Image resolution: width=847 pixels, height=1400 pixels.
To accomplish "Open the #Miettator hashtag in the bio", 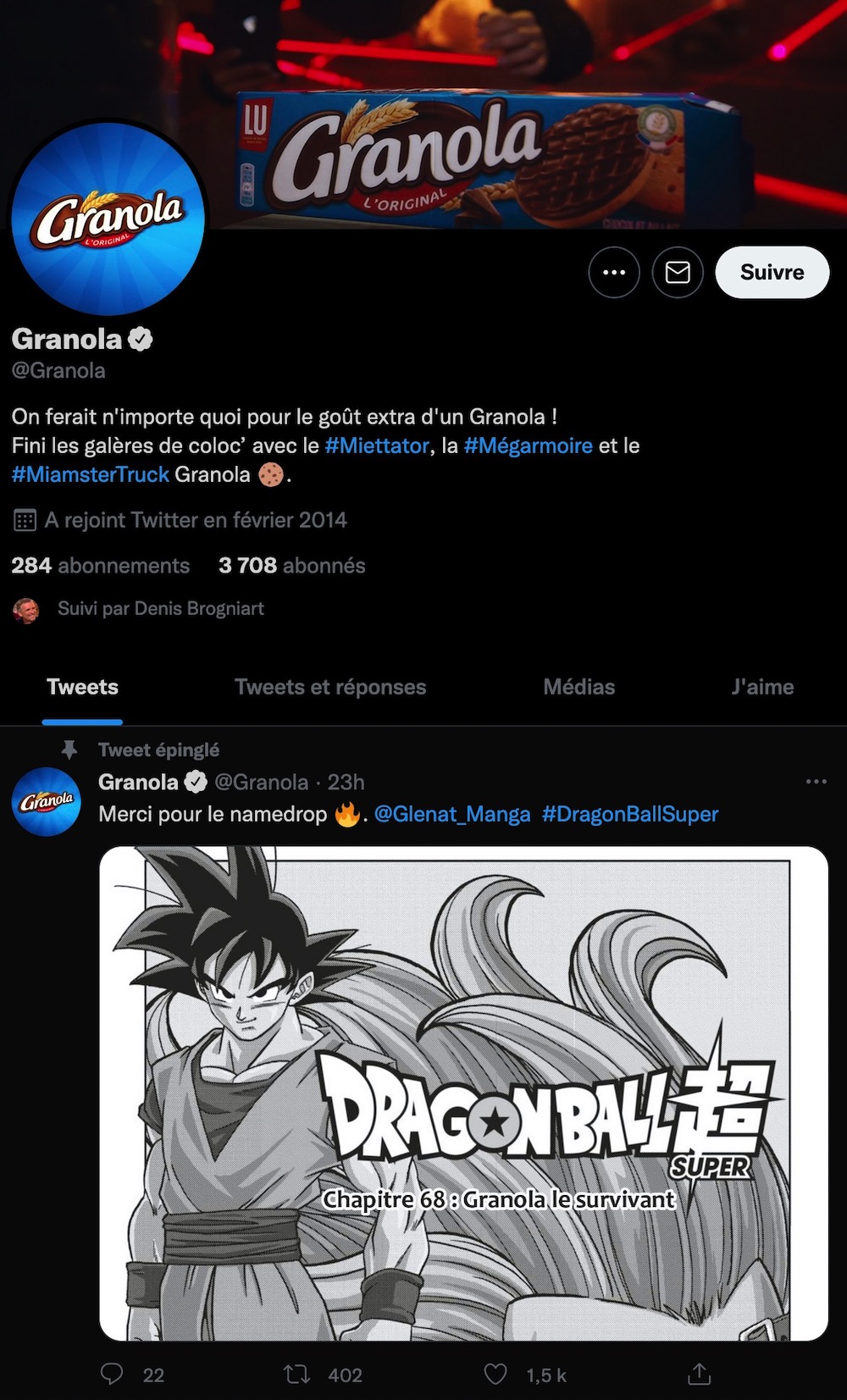I will (376, 445).
